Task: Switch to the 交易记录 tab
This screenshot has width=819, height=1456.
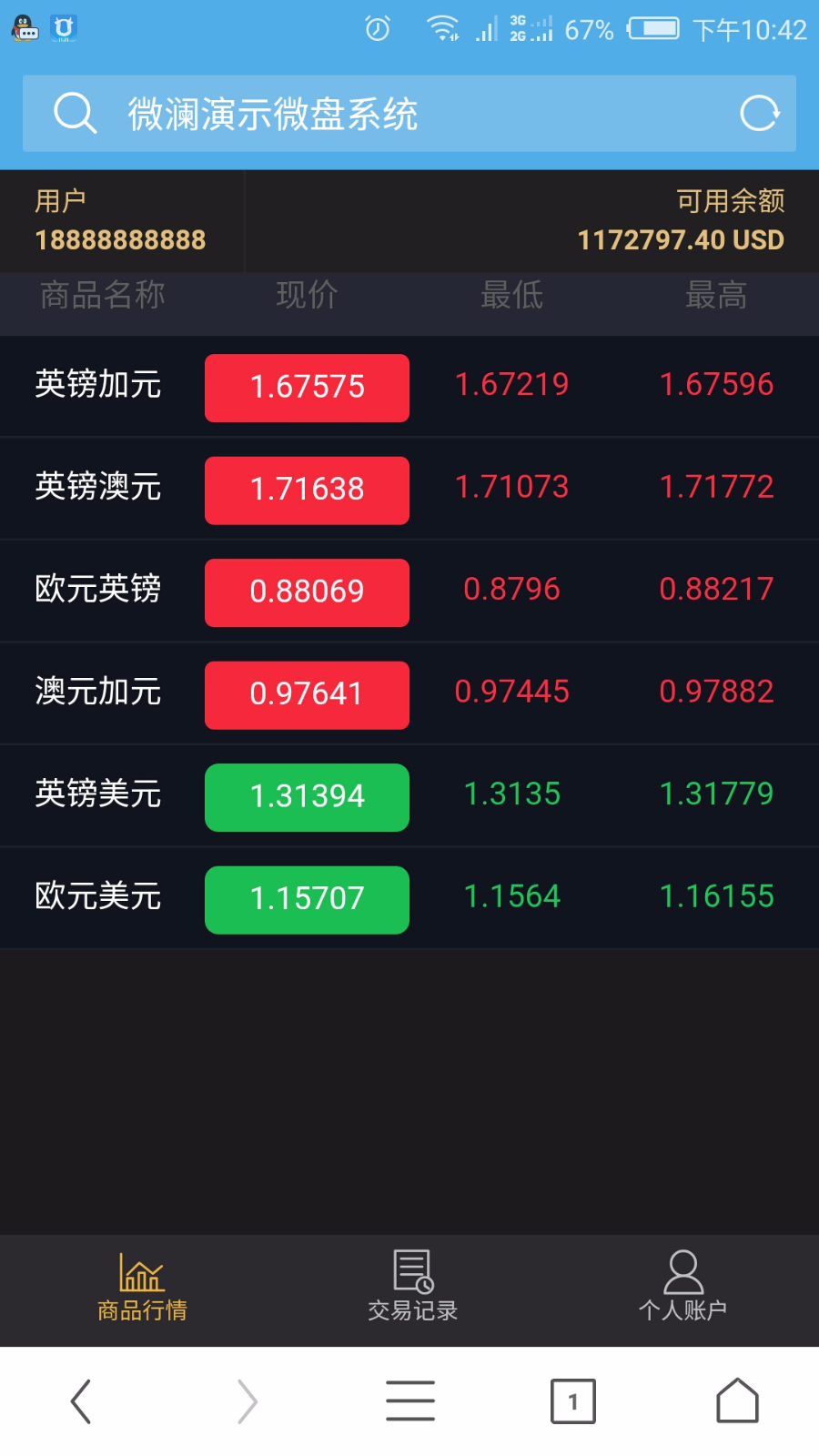Action: coord(412,1289)
